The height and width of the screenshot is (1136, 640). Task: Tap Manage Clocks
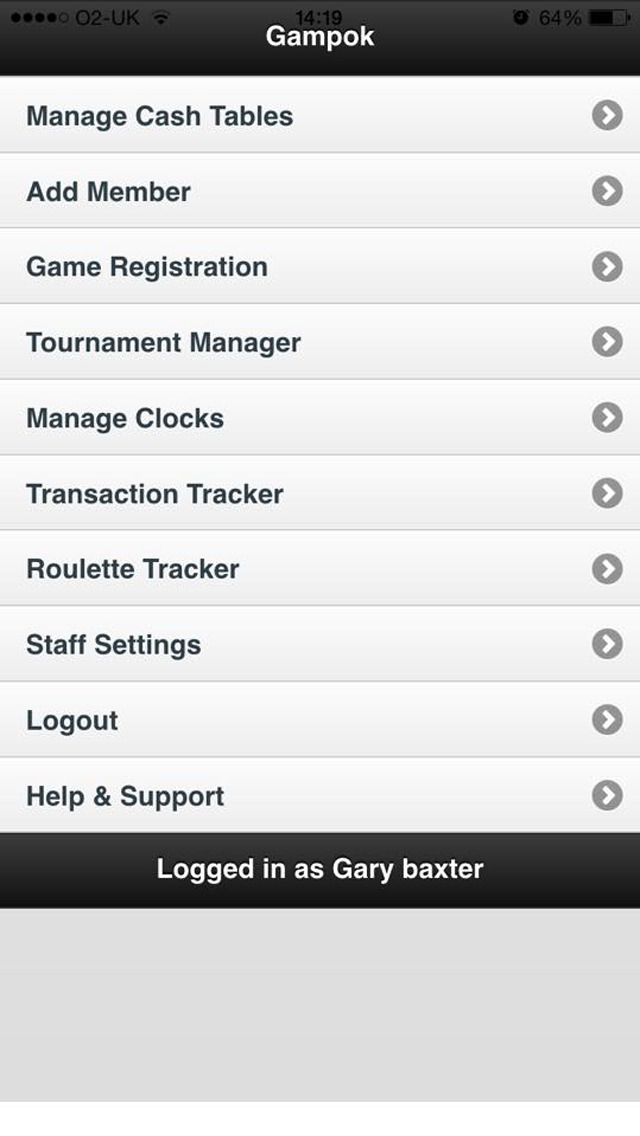(320, 417)
